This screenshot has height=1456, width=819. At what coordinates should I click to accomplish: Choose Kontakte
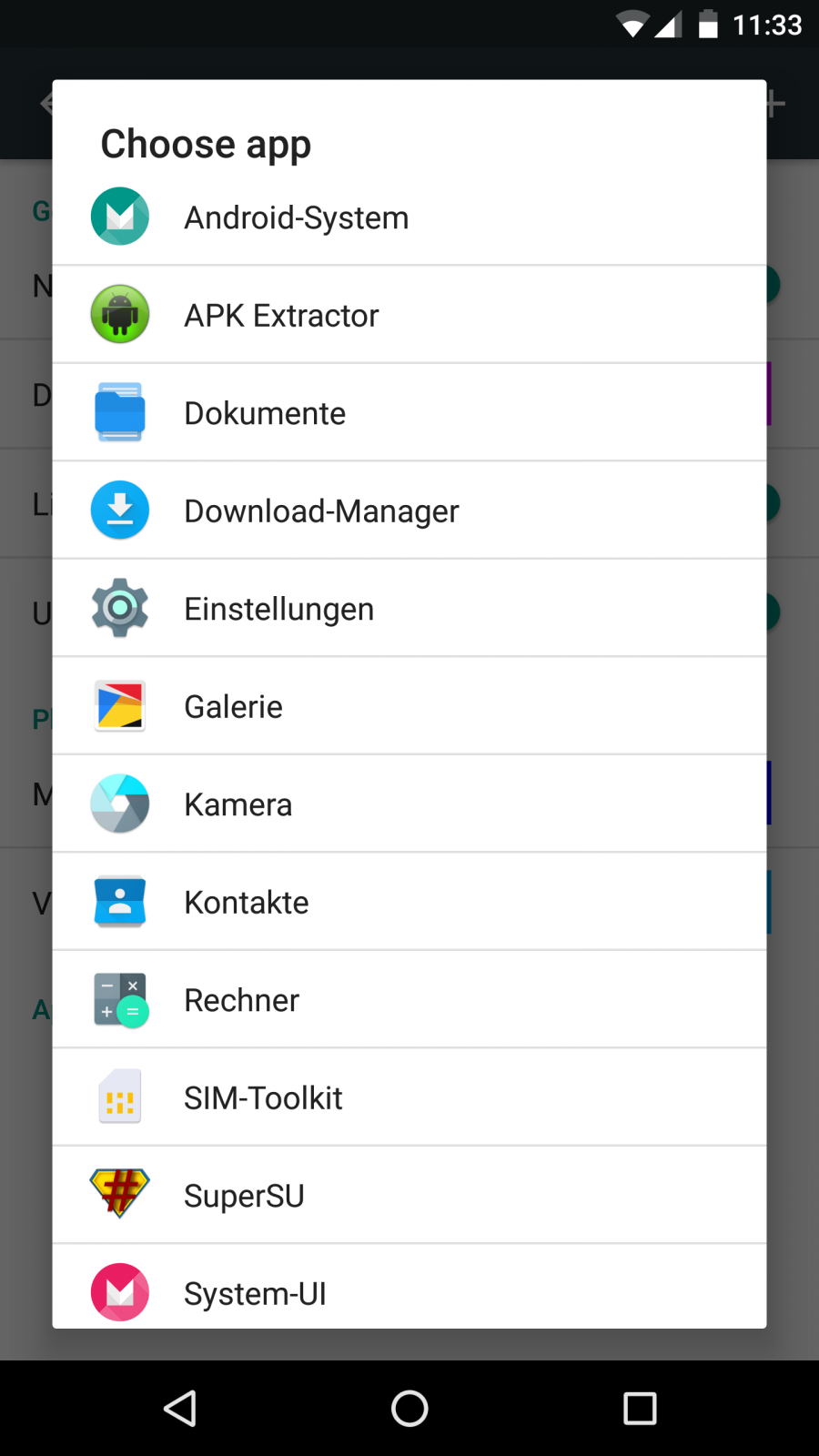pos(247,903)
